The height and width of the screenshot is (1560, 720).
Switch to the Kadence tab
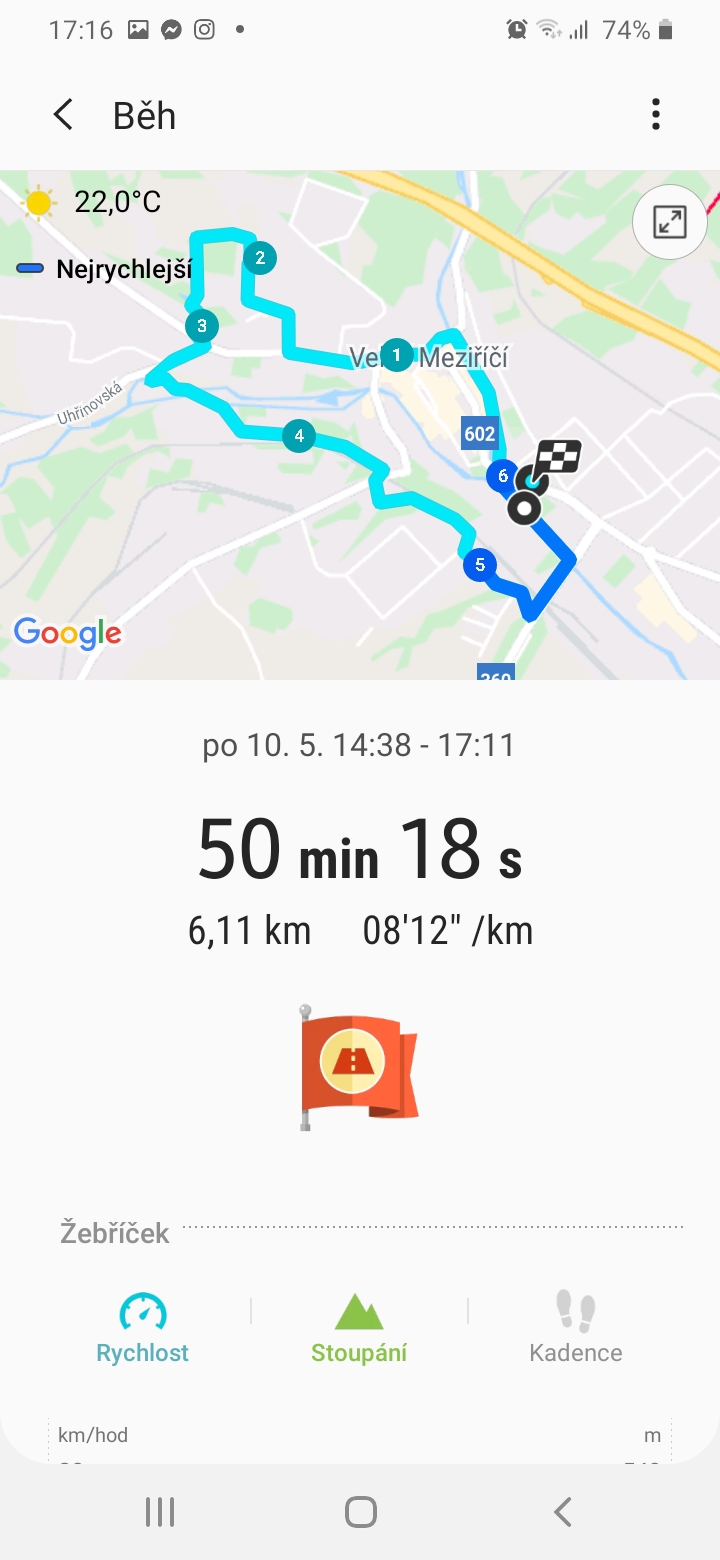click(576, 1327)
